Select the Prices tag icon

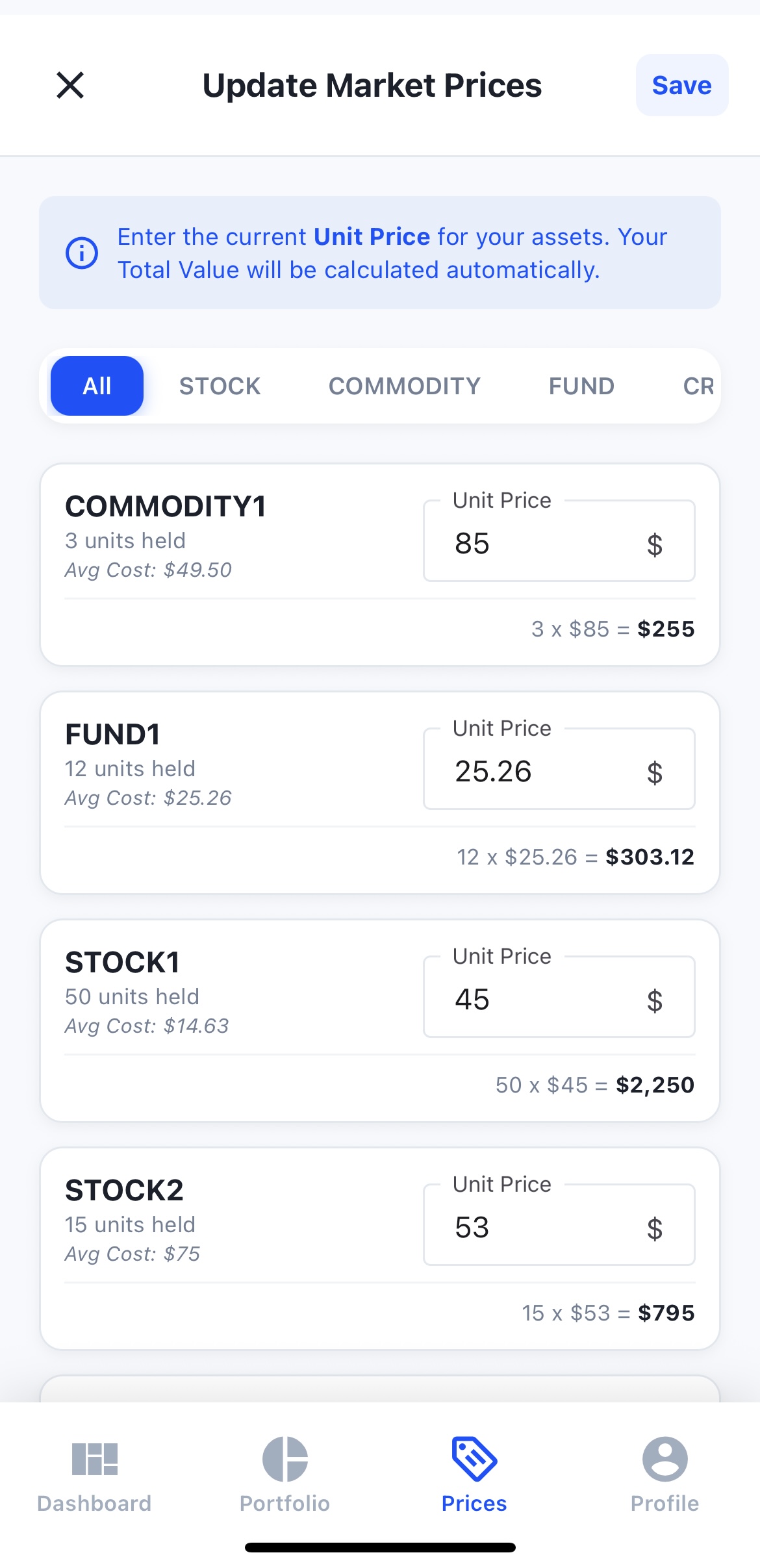(474, 1458)
